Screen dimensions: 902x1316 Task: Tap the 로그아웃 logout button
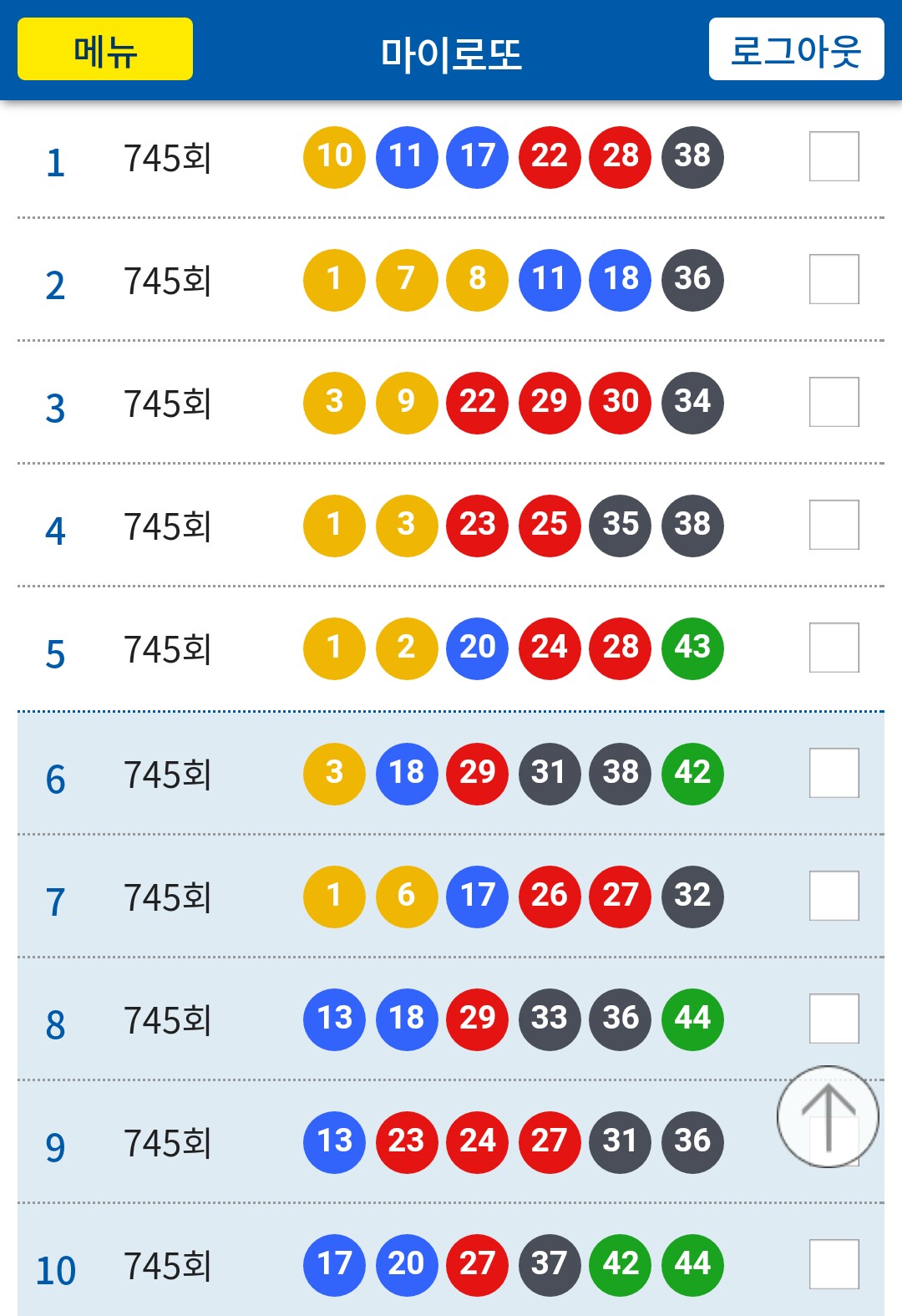[x=796, y=49]
